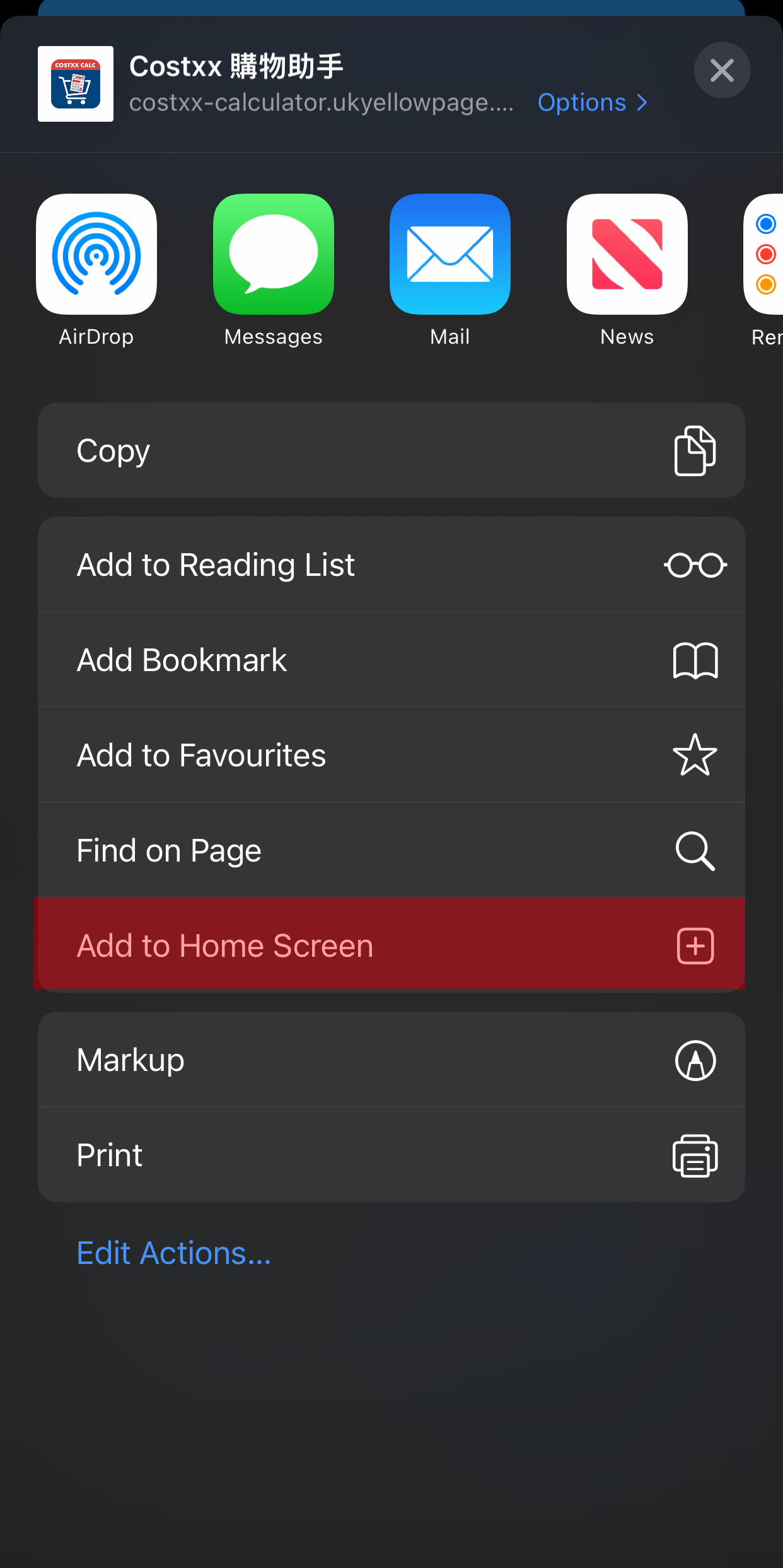Screen dimensions: 783x1568
Task: Close the share sheet
Action: pyautogui.click(x=722, y=70)
